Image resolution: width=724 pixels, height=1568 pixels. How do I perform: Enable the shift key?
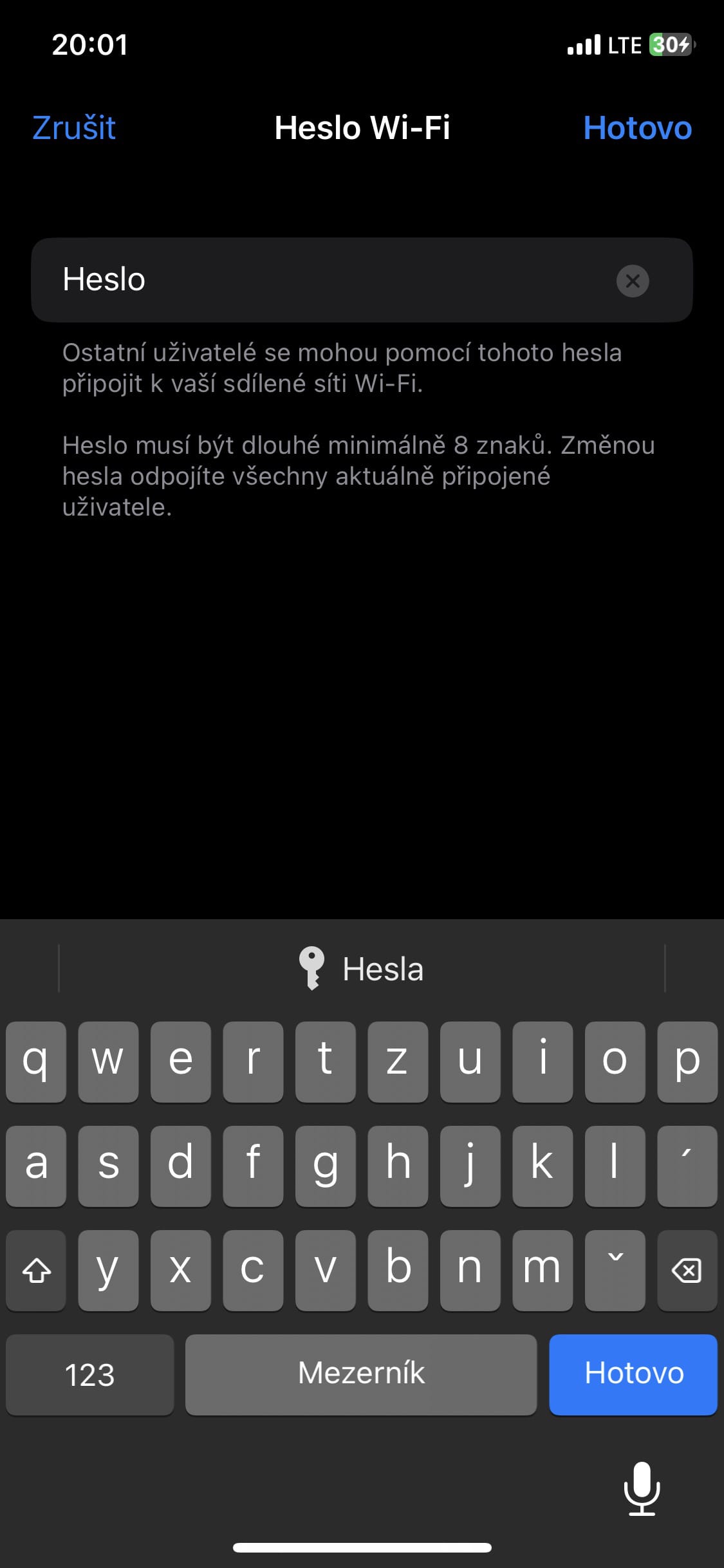point(37,1271)
